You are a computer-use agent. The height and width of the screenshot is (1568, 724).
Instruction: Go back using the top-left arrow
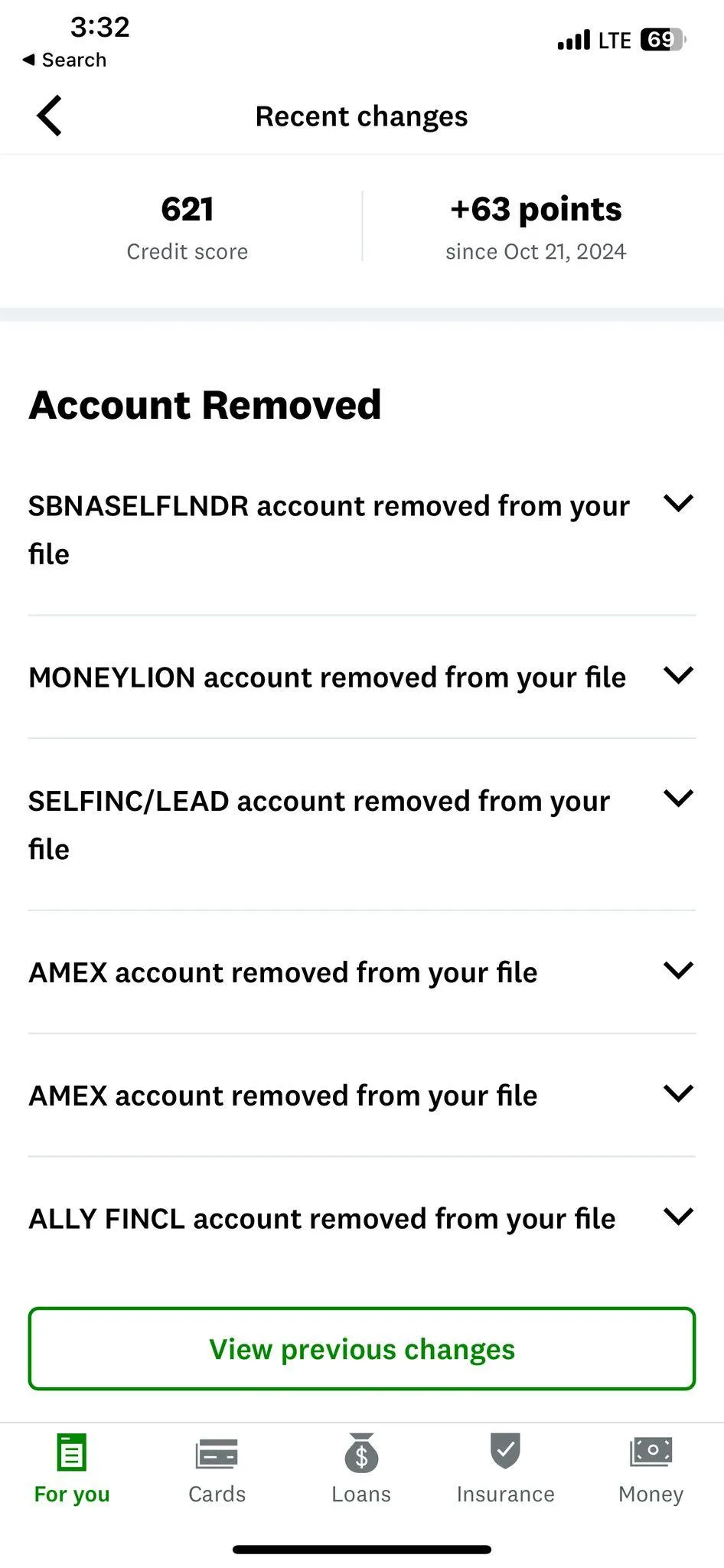point(50,116)
